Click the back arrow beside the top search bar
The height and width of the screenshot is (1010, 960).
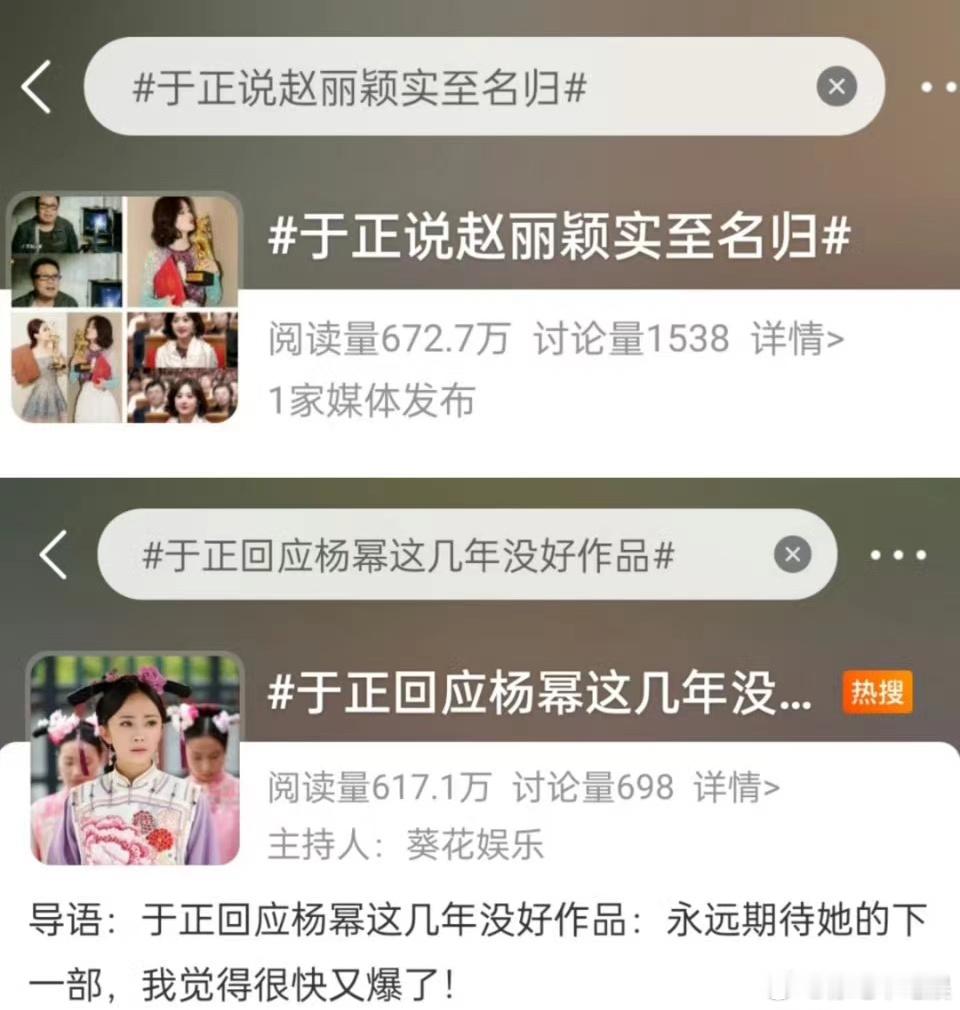(x=36, y=87)
